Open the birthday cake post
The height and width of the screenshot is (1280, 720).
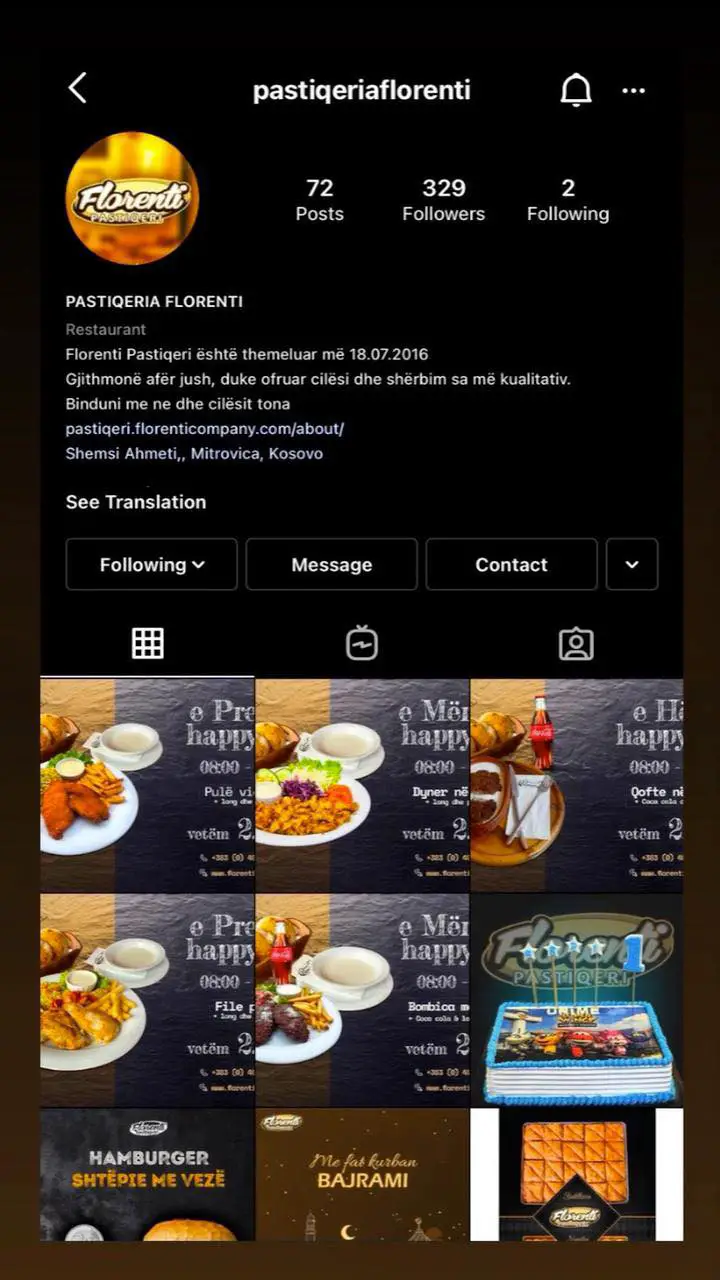point(577,1000)
